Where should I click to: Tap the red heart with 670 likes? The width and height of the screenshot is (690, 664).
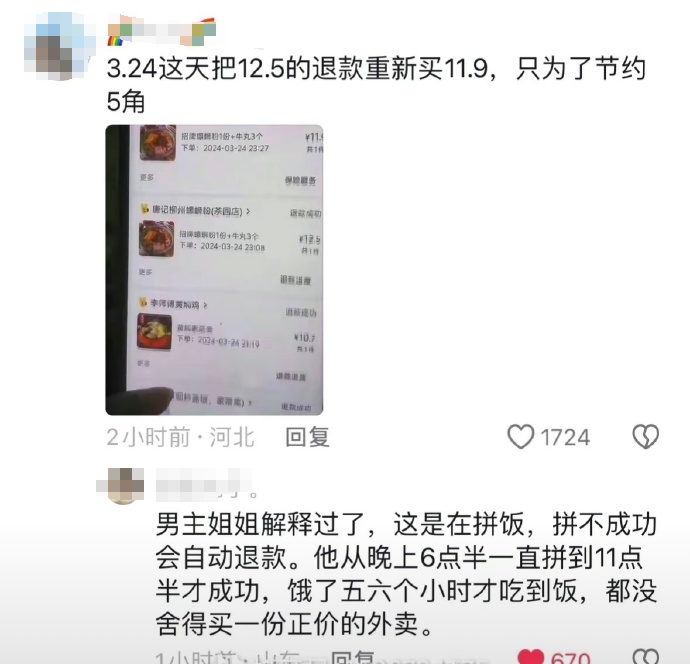531,657
